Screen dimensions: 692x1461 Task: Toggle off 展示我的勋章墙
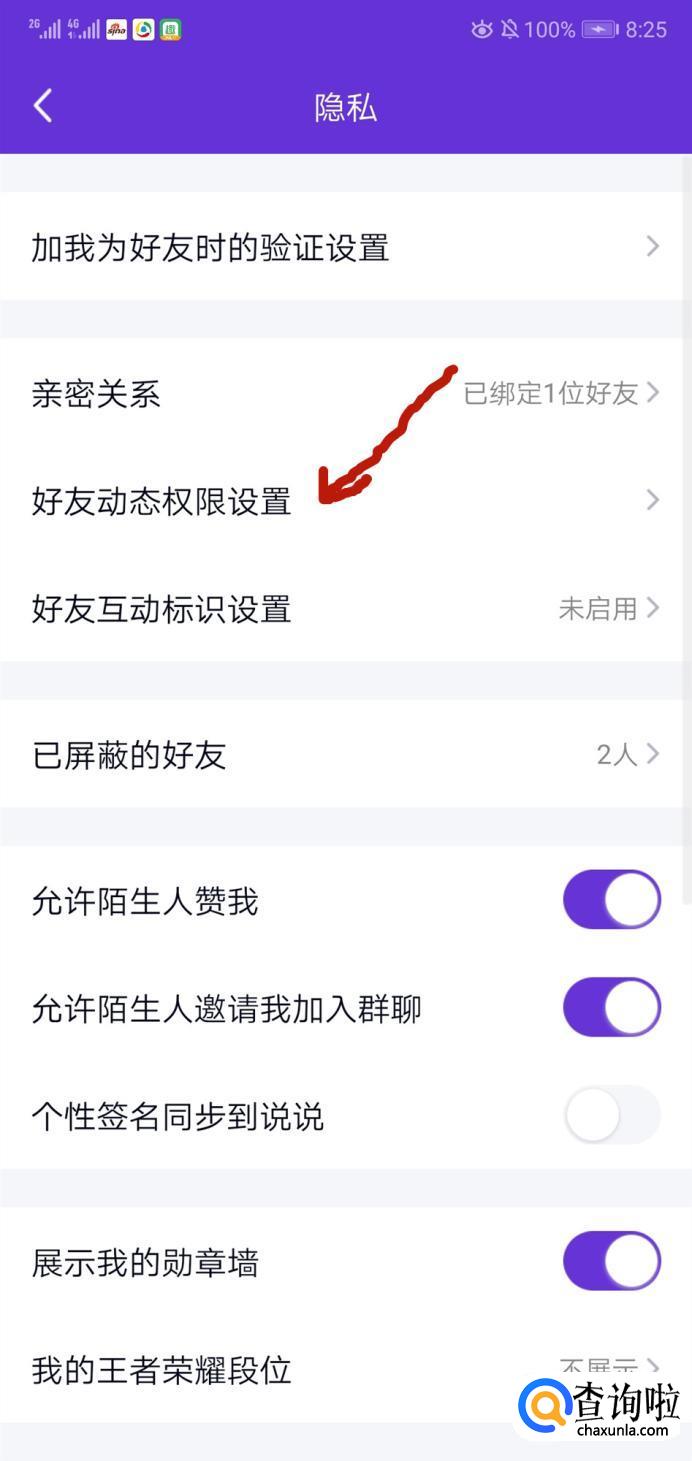pyautogui.click(x=611, y=1261)
